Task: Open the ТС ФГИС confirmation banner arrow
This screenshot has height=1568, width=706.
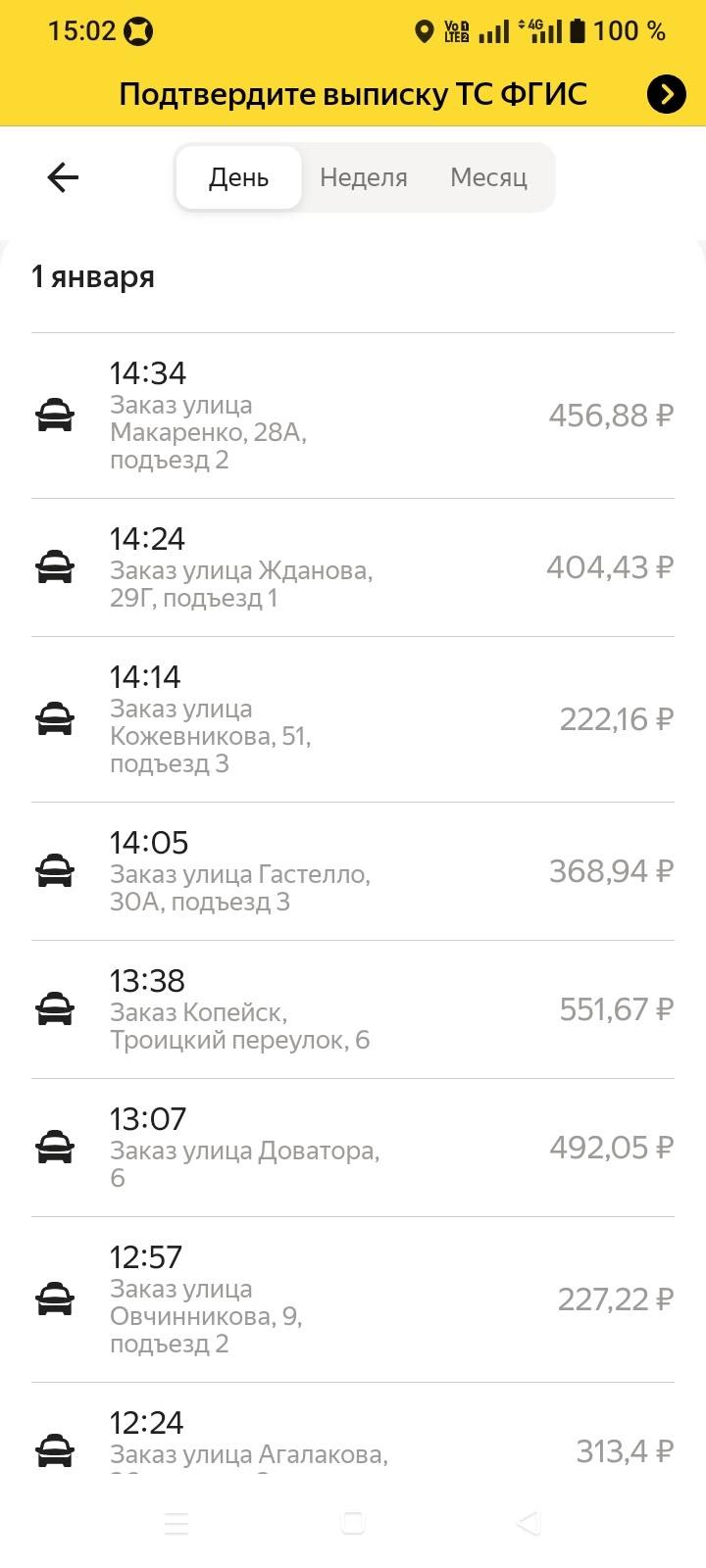Action: pos(667,94)
